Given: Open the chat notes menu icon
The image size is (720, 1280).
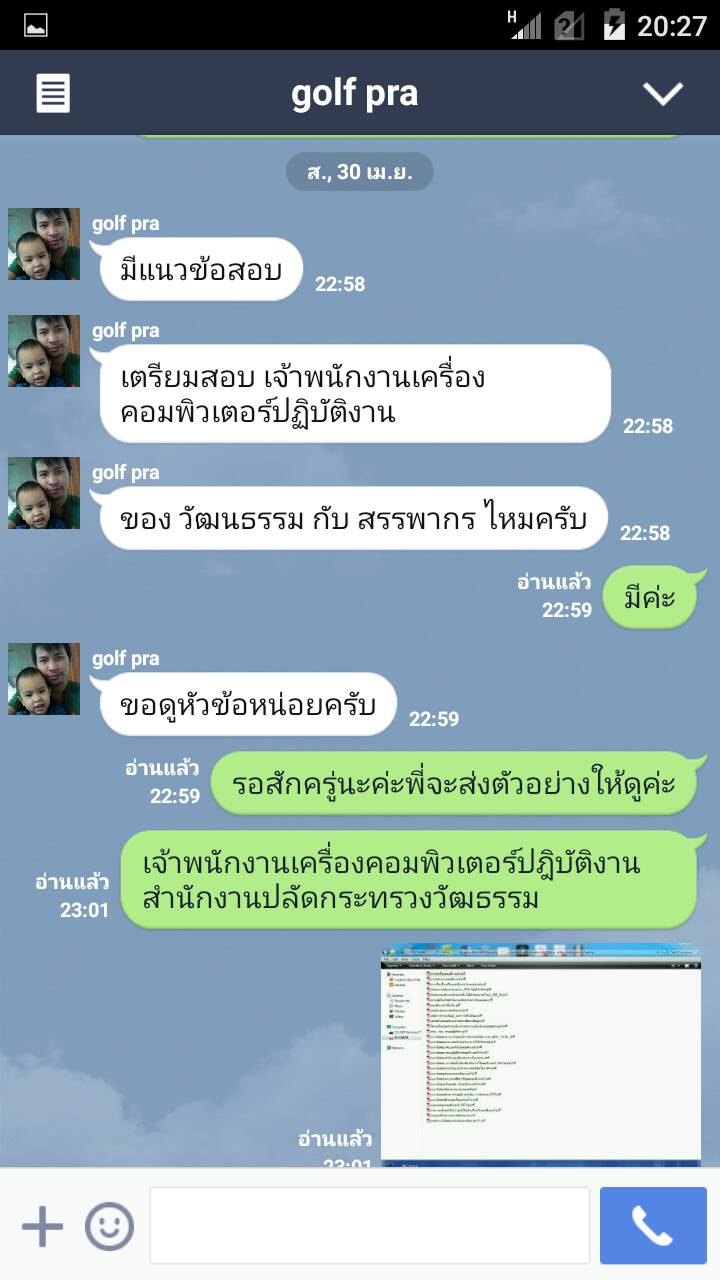Looking at the screenshot, I should pyautogui.click(x=53, y=93).
